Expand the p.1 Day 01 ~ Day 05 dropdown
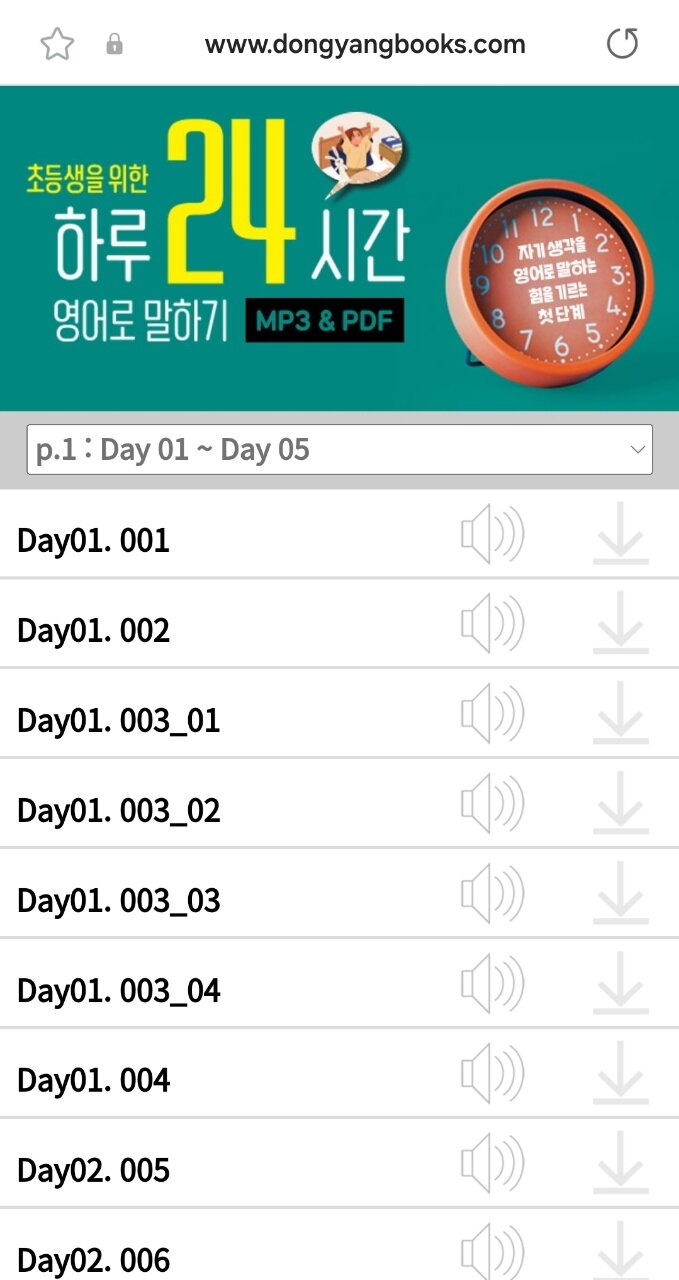Screen dimensions: 679x1280 pos(339,450)
